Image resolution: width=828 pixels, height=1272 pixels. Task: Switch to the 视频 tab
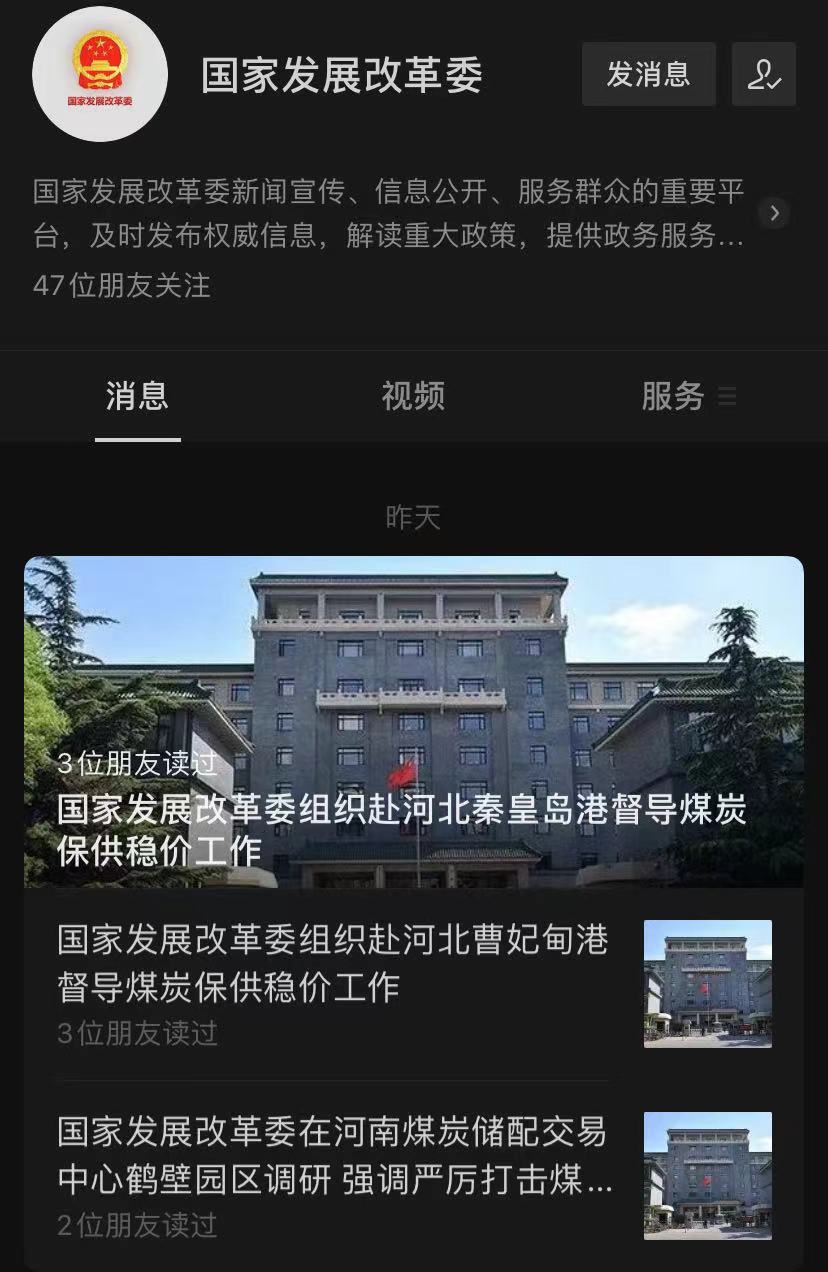[x=413, y=396]
